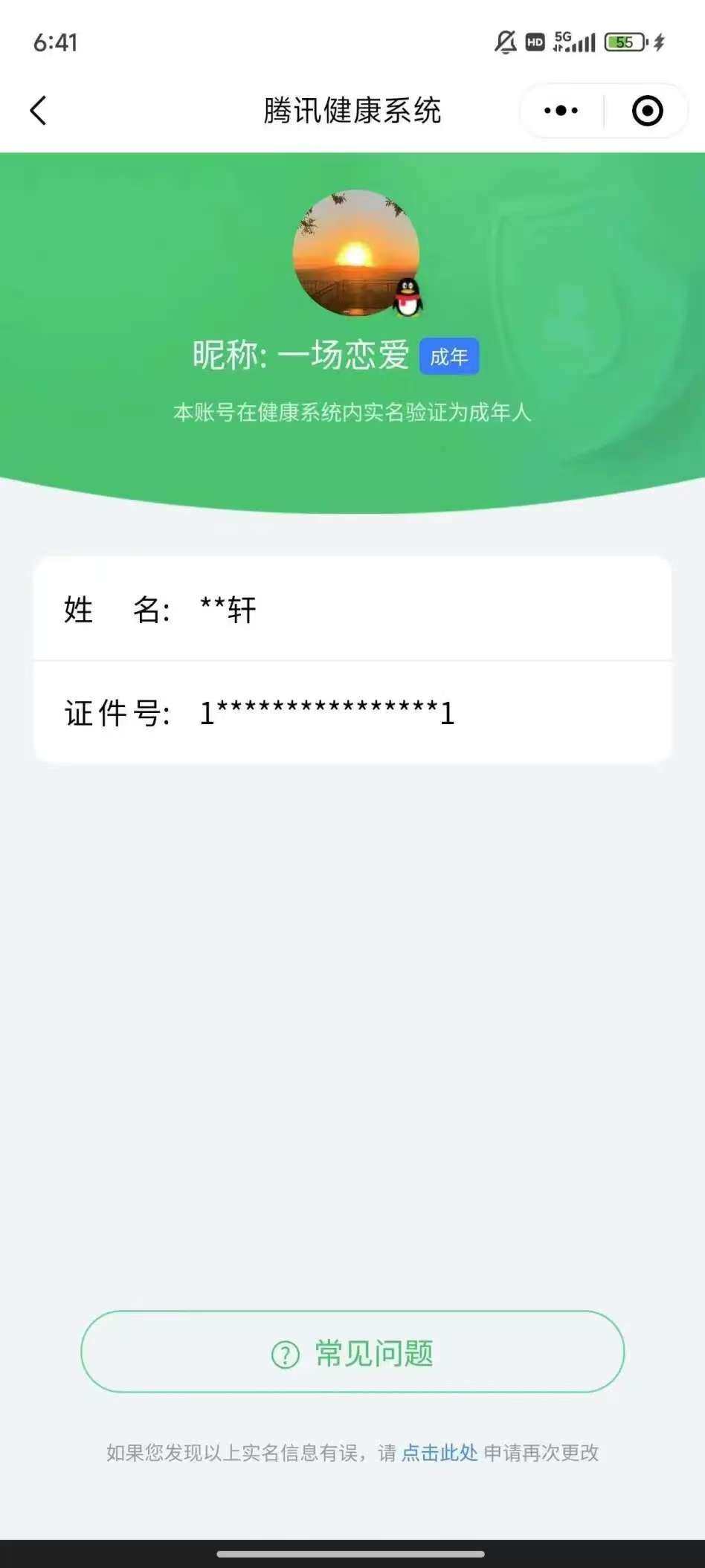Screen dimensions: 705x1568
Task: Tap the HD icon in the status bar
Action: click(x=537, y=42)
